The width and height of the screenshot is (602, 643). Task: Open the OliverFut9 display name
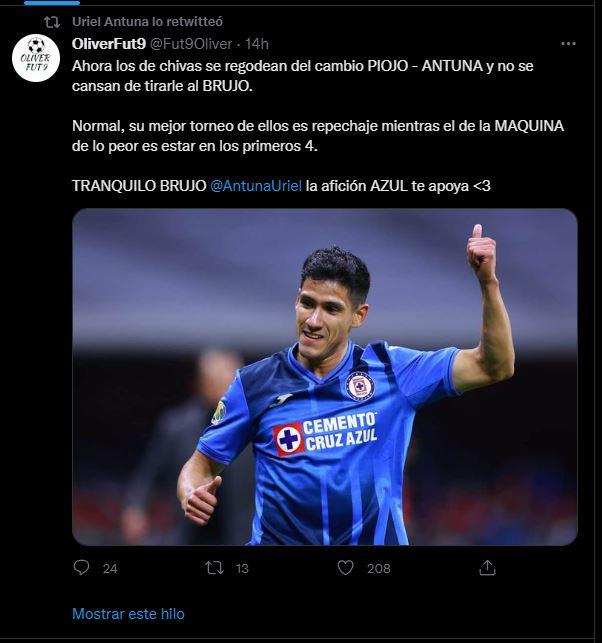pyautogui.click(x=109, y=44)
